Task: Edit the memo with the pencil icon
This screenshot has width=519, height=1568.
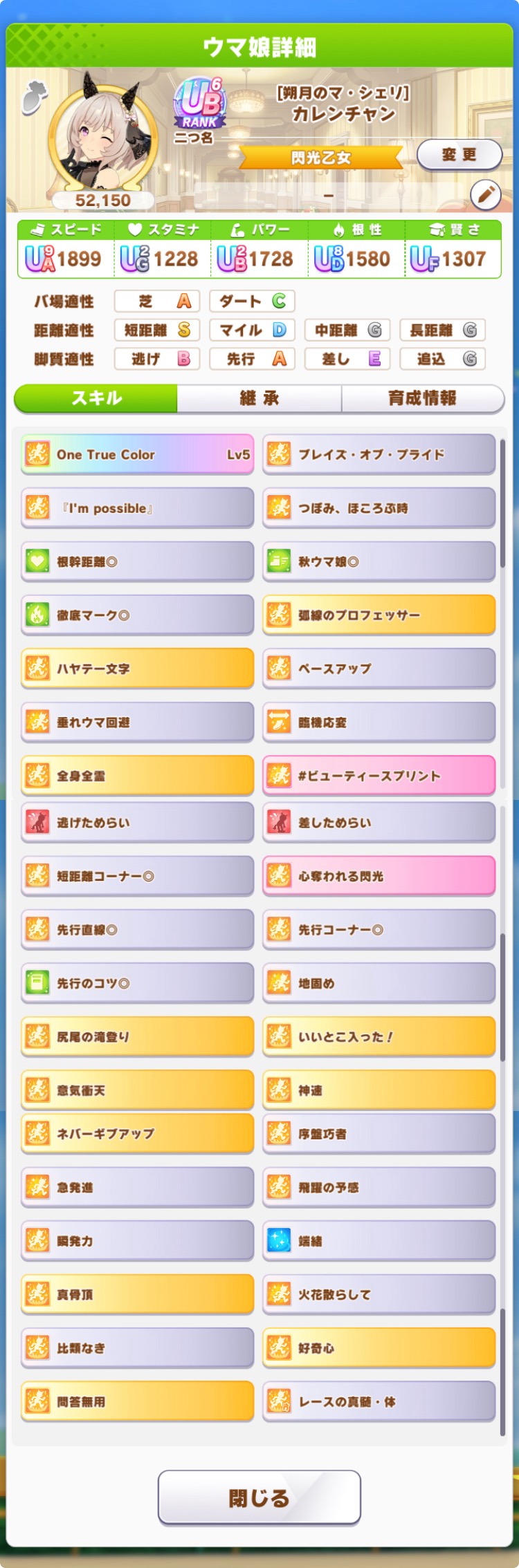Action: [485, 196]
